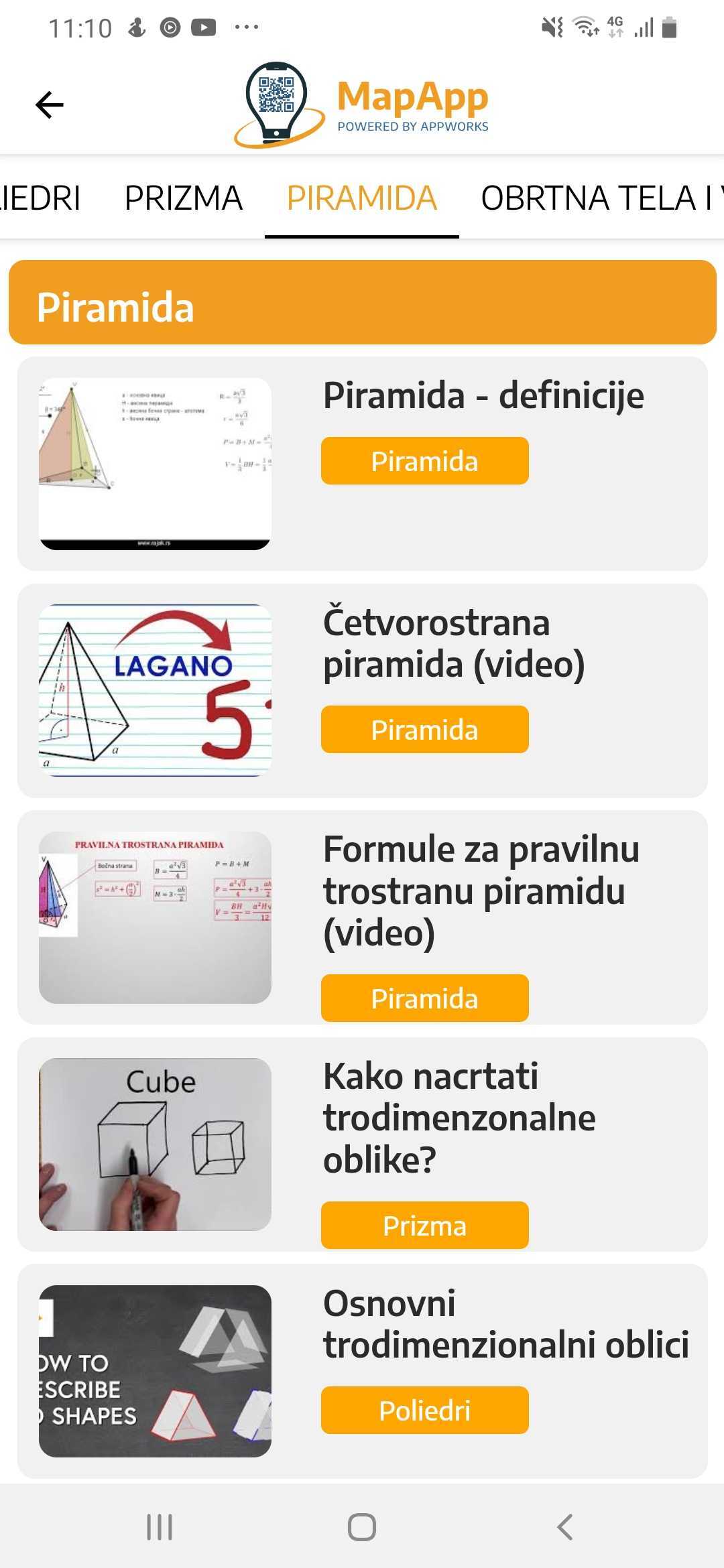Open Kako nacrtati trodimenzonalne oblike card

pos(362,1145)
